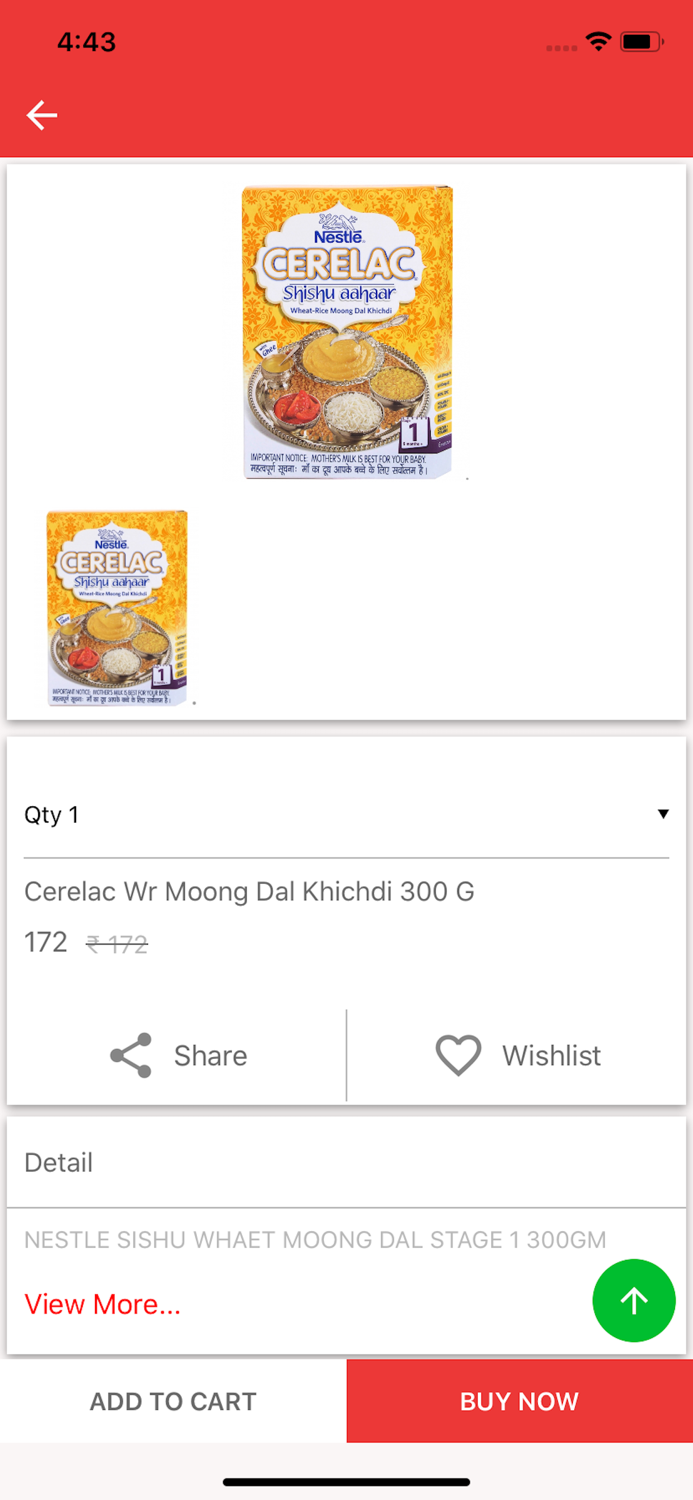The height and width of the screenshot is (1500, 693).
Task: View the main Cerelac product image
Action: point(347,333)
